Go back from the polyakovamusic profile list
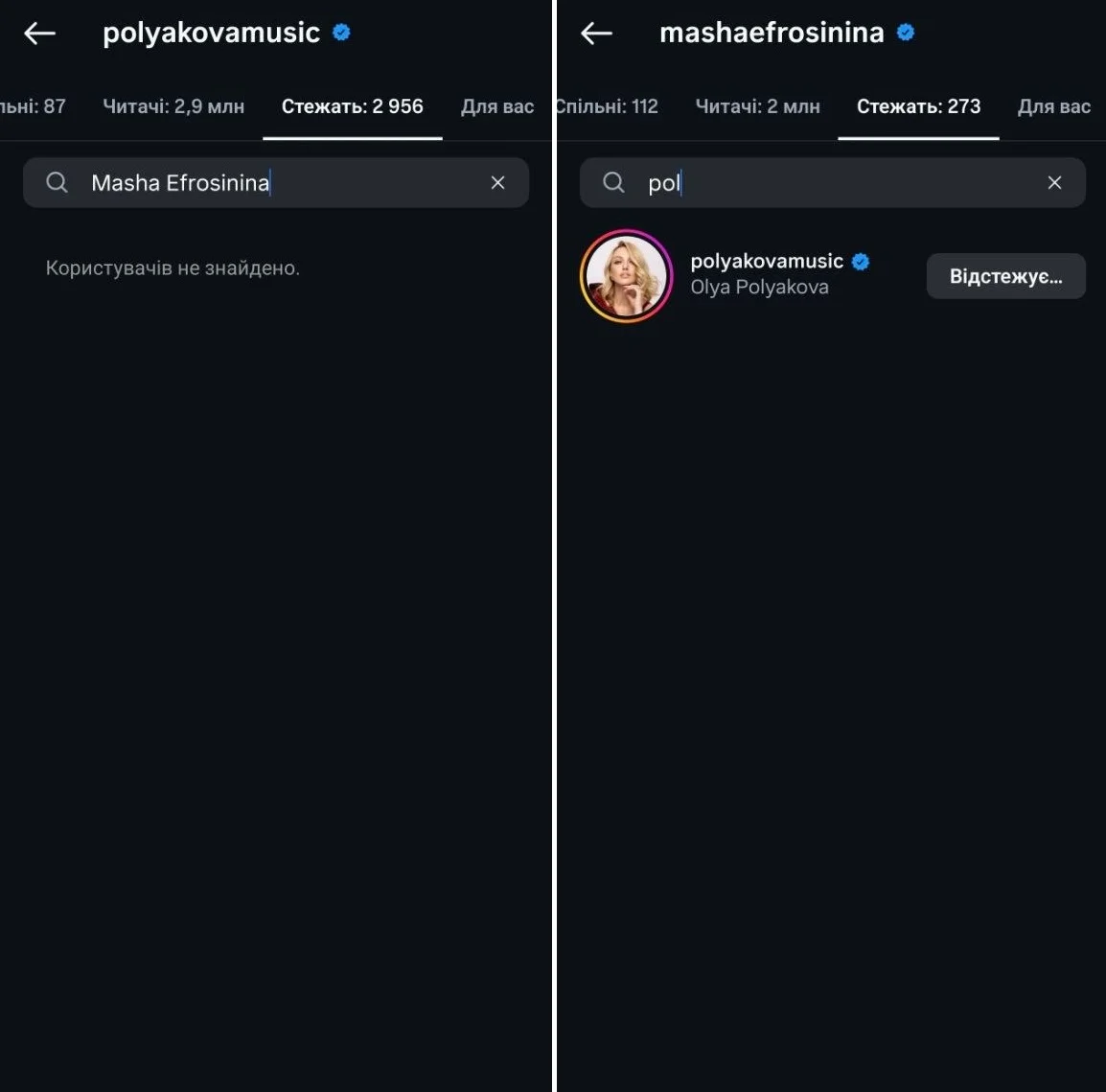The height and width of the screenshot is (1092, 1106). 40,34
